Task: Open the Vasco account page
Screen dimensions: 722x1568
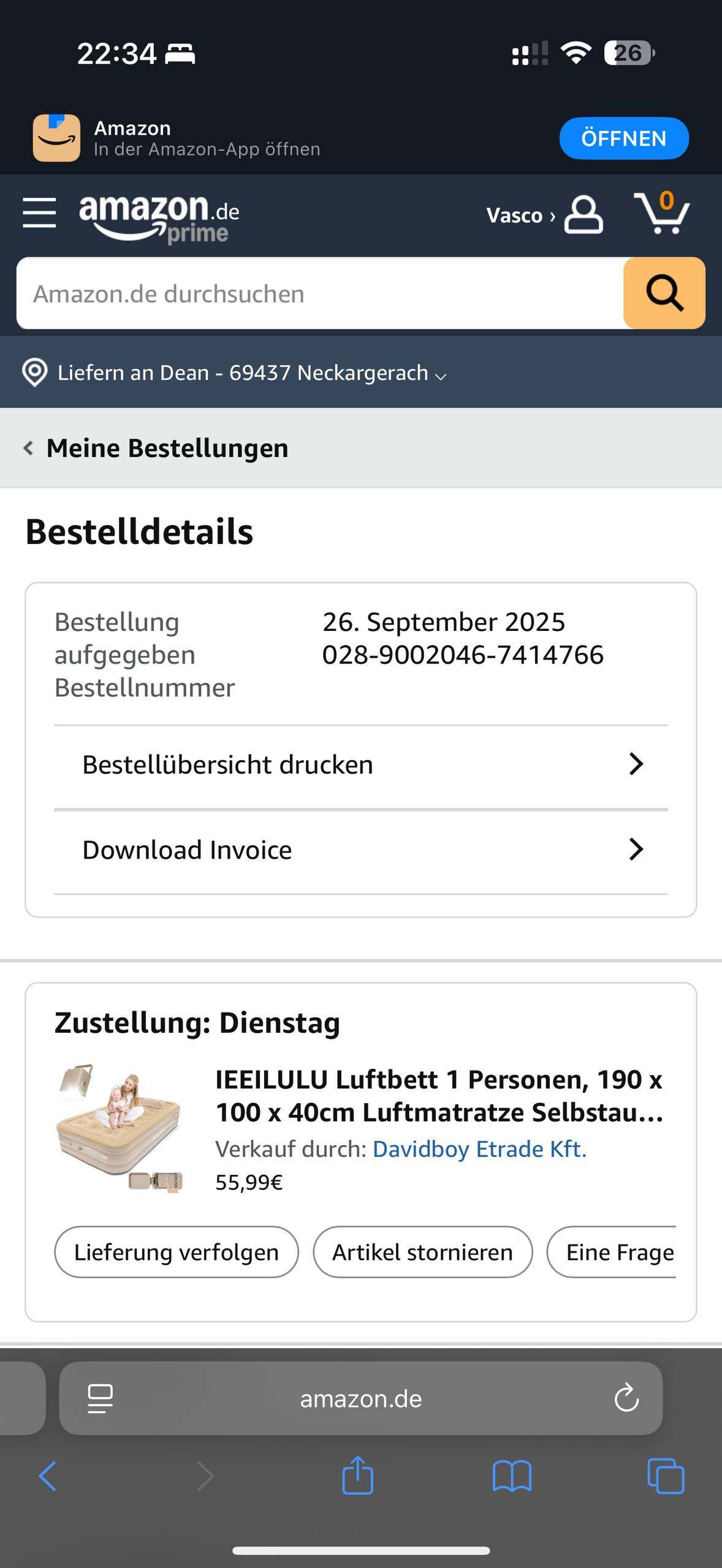Action: (543, 215)
